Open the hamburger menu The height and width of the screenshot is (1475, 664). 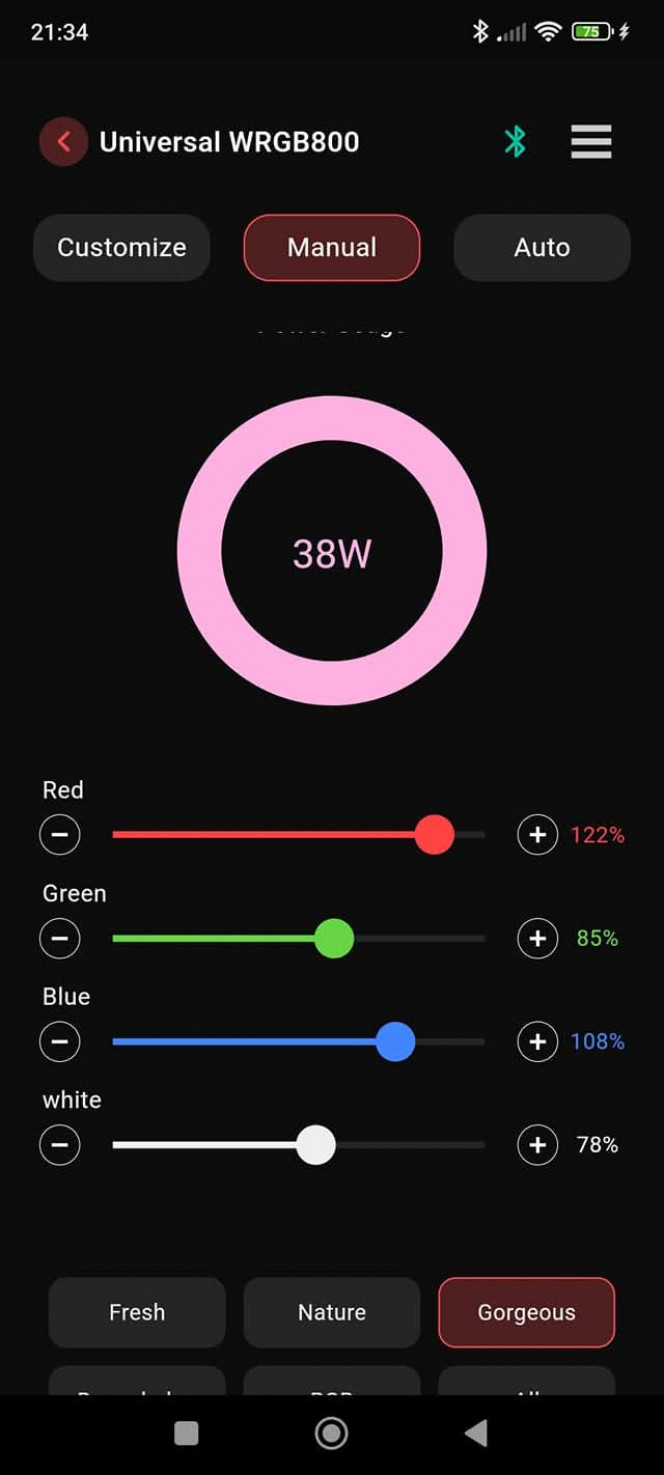591,142
